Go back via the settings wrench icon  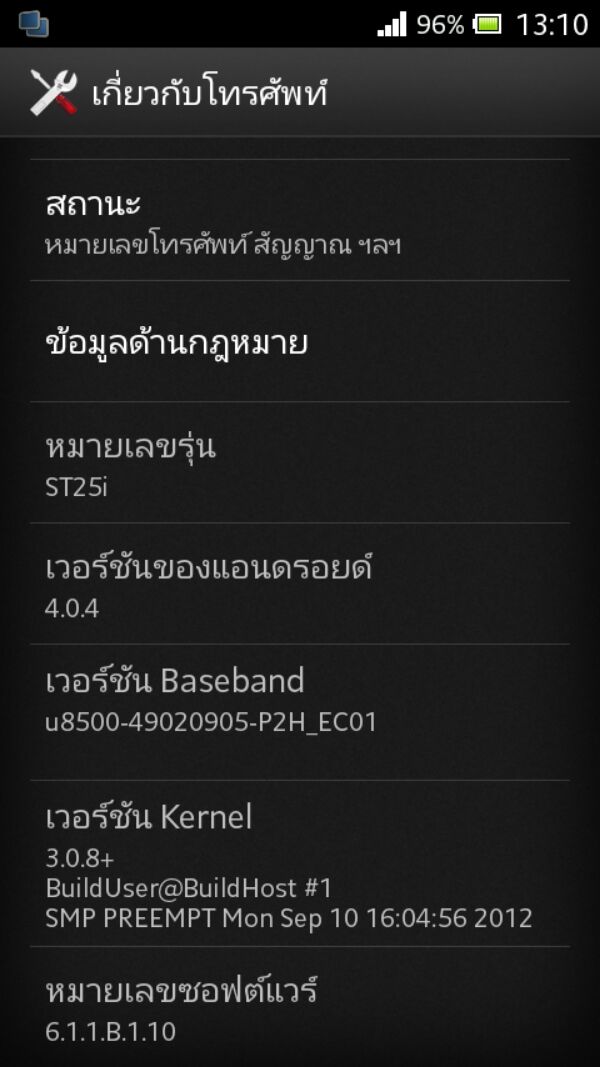[x=53, y=93]
